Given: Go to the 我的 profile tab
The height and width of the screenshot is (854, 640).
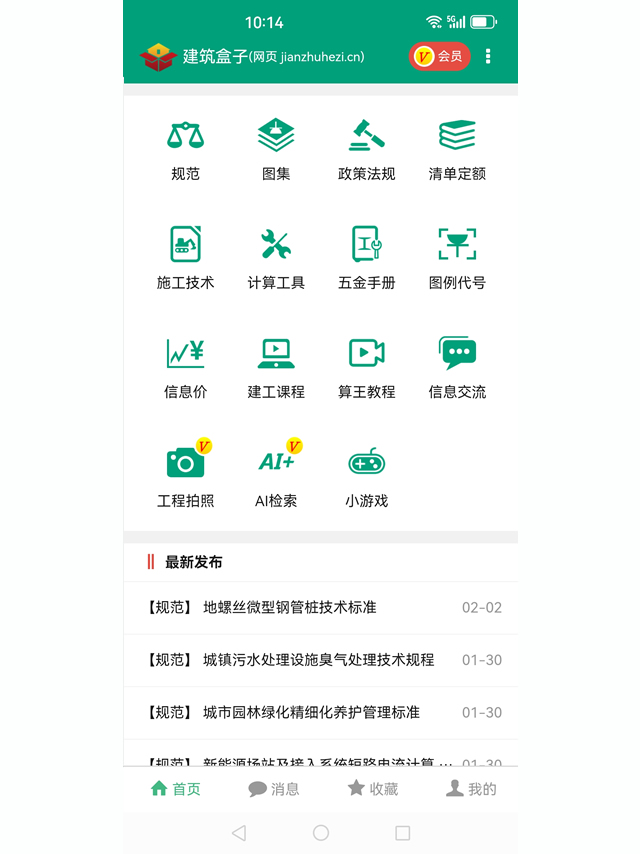Looking at the screenshot, I should (470, 789).
